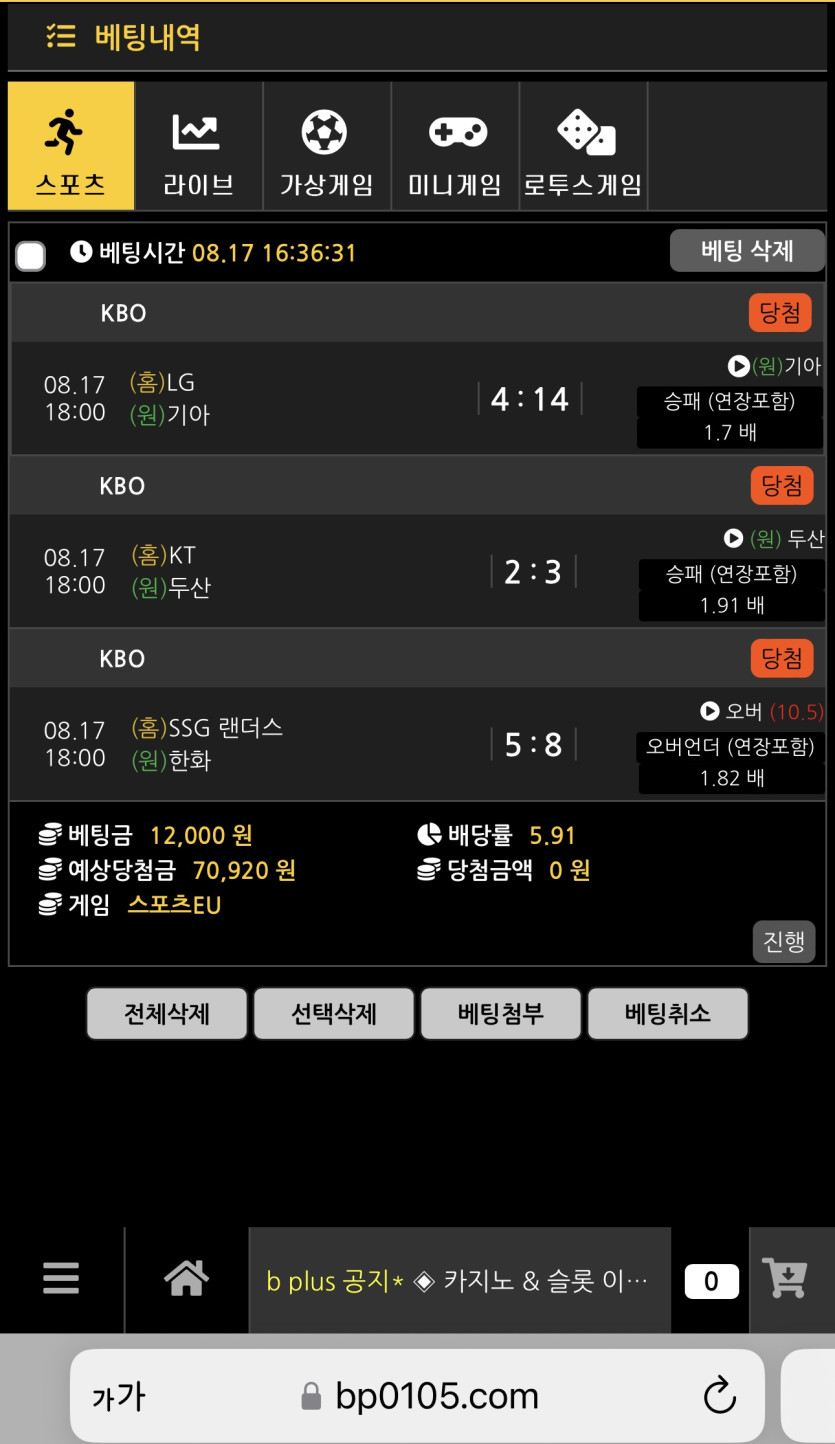Tap the 선택삭제 button

pyautogui.click(x=333, y=1013)
